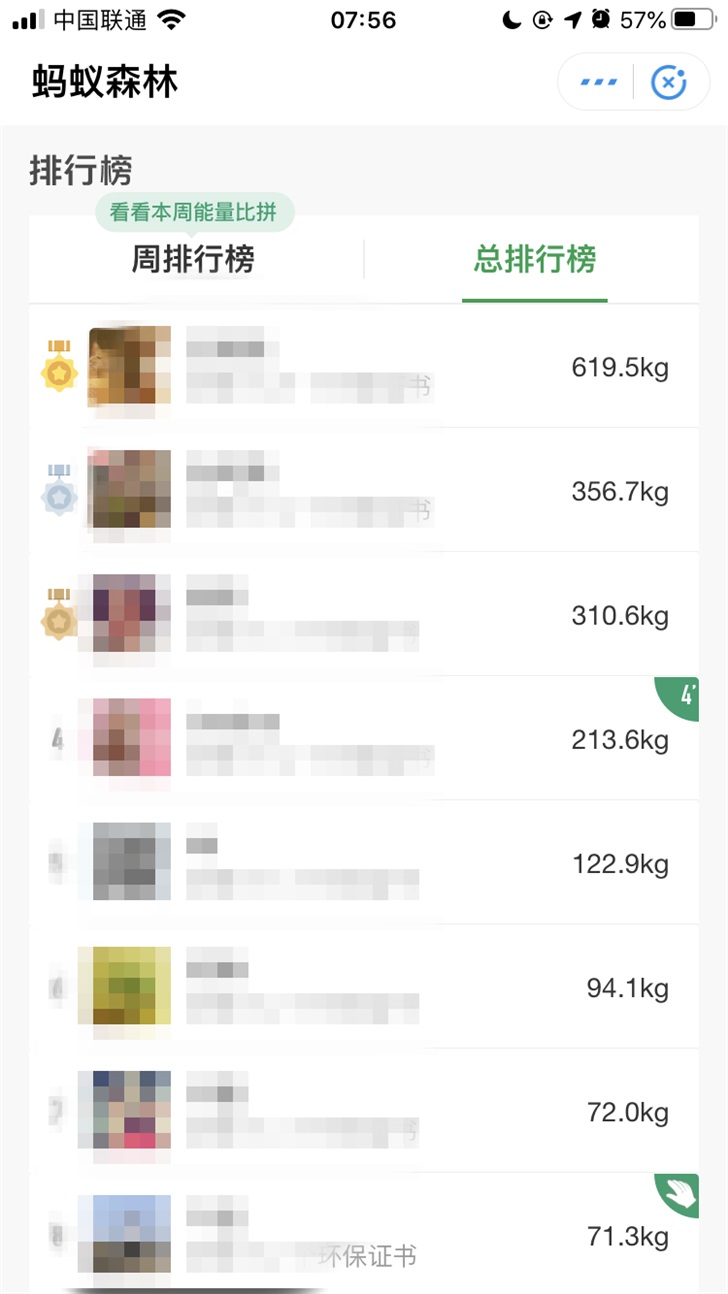Select the 总排行榜 tab

tap(534, 260)
